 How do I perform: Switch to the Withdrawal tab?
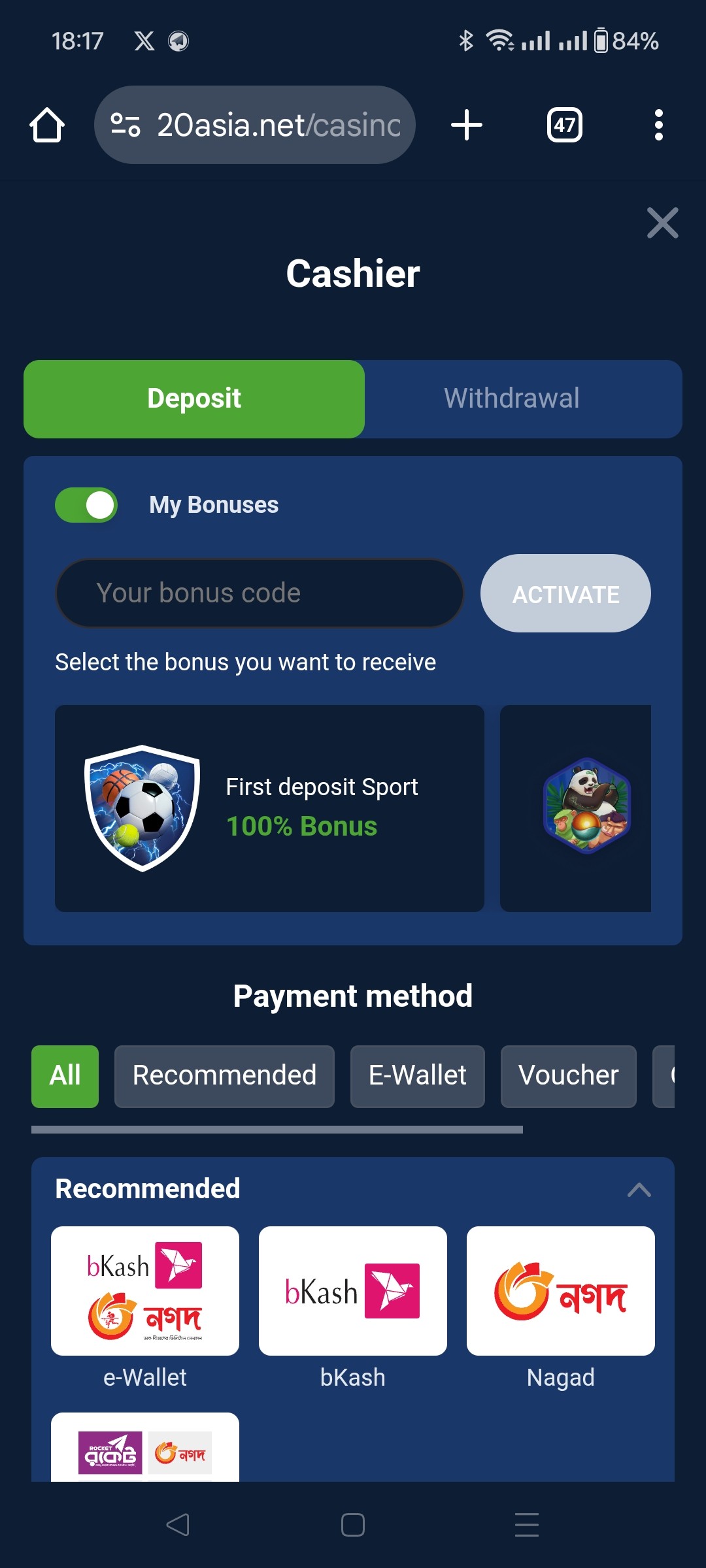tap(511, 399)
